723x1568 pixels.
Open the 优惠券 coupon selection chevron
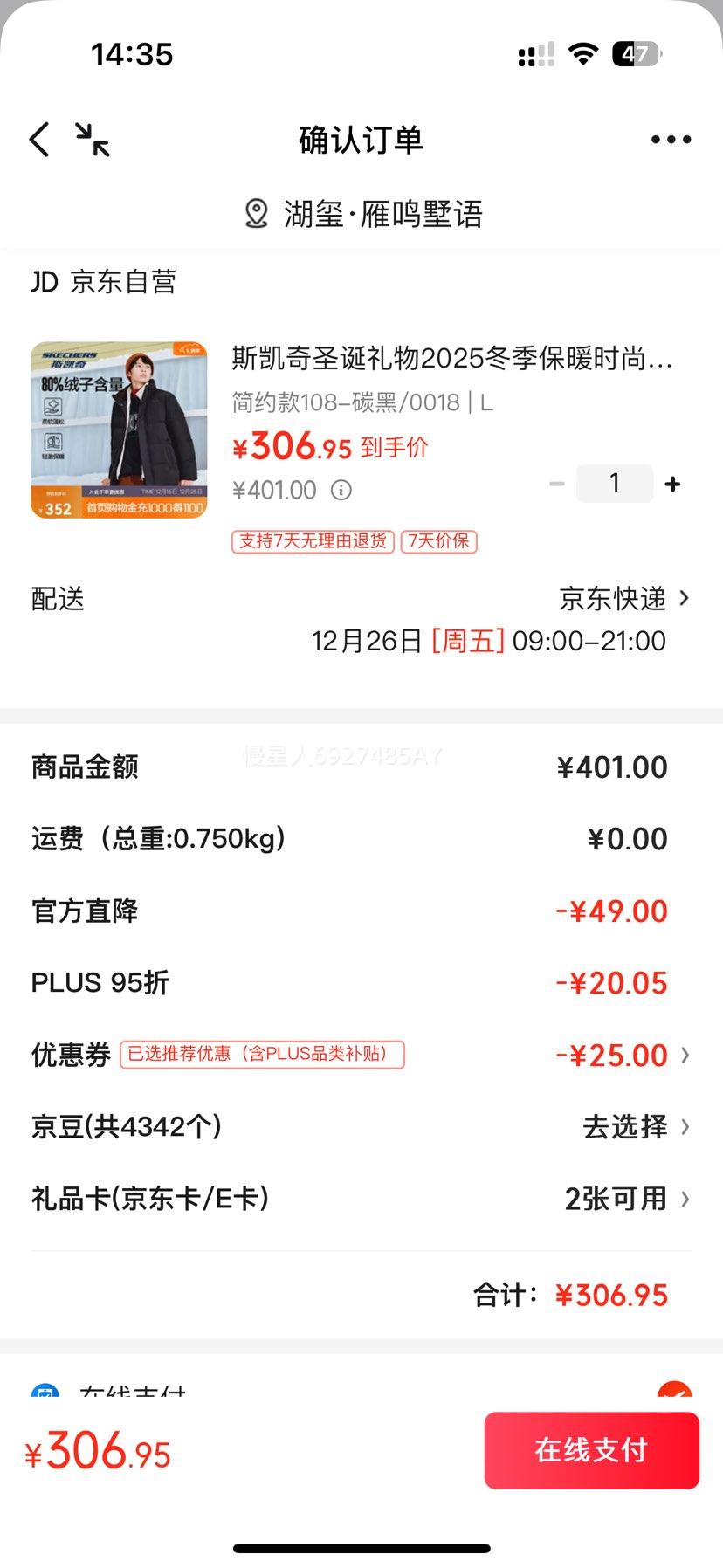685,1055
